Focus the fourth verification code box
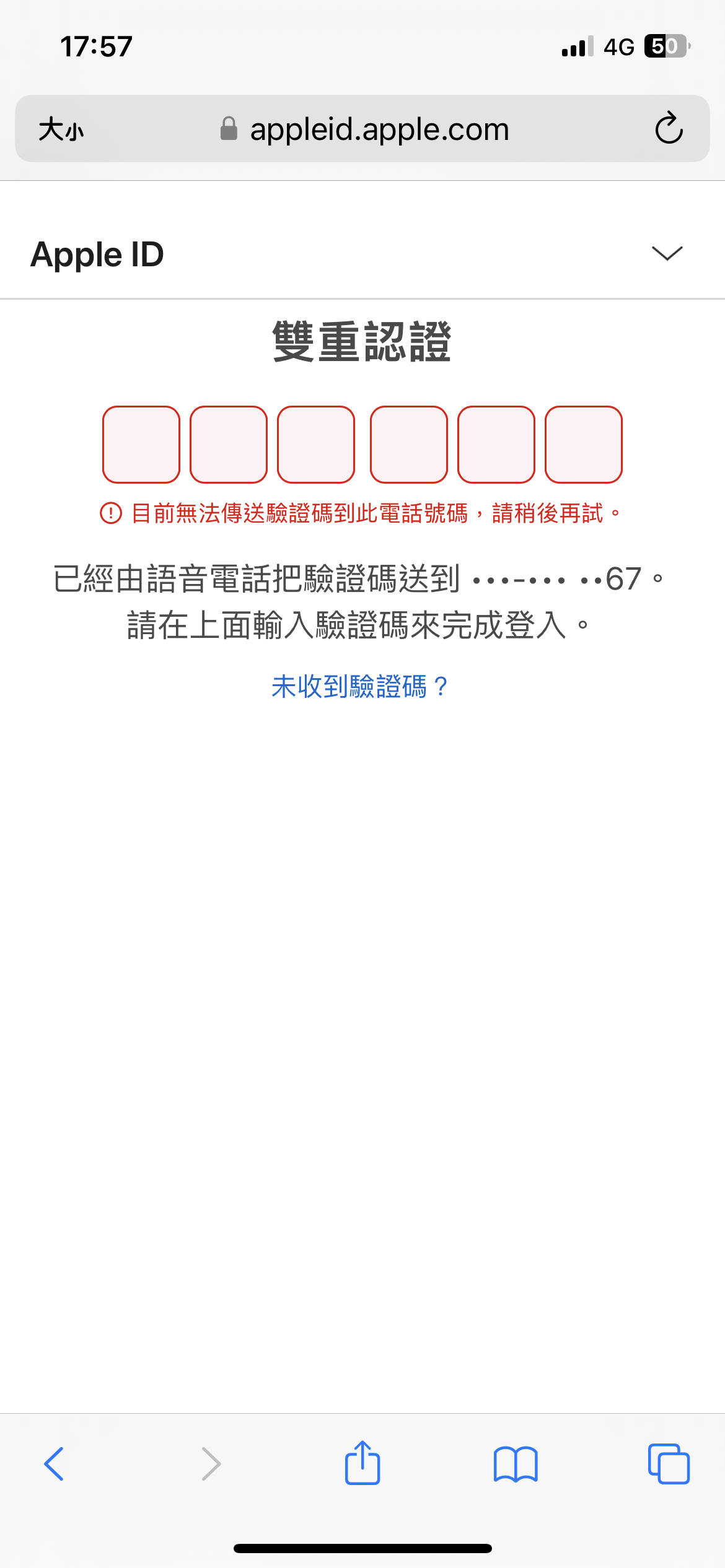This screenshot has width=725, height=1568. pyautogui.click(x=409, y=445)
